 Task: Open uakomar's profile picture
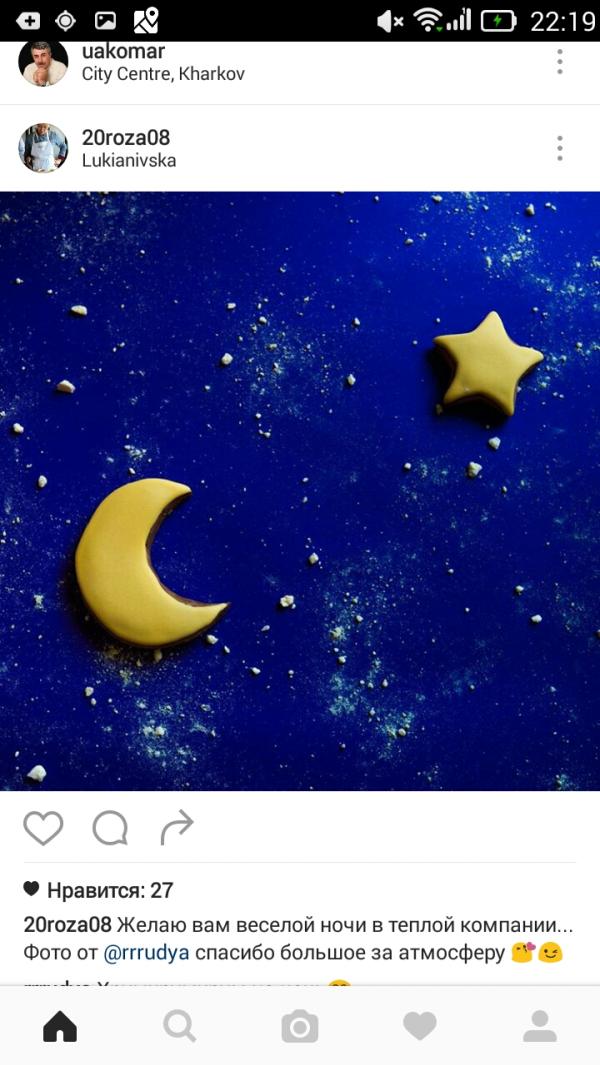43,63
